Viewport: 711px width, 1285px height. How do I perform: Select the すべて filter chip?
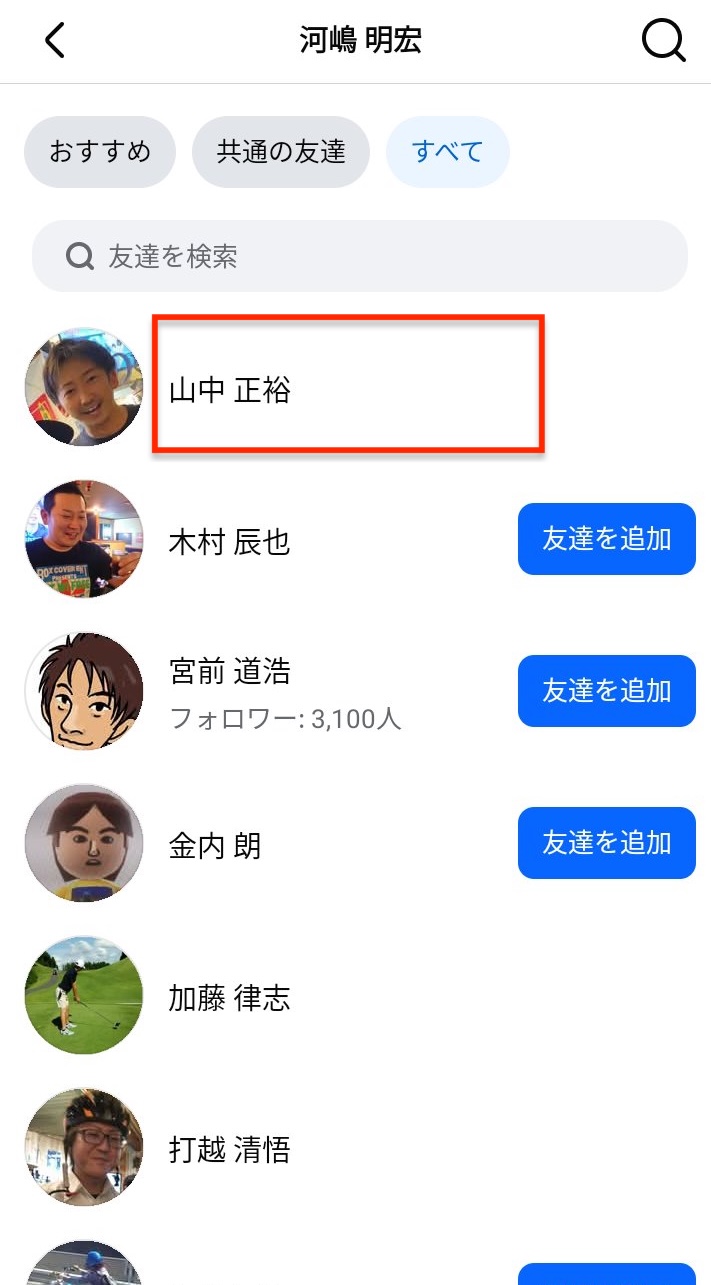(x=447, y=152)
